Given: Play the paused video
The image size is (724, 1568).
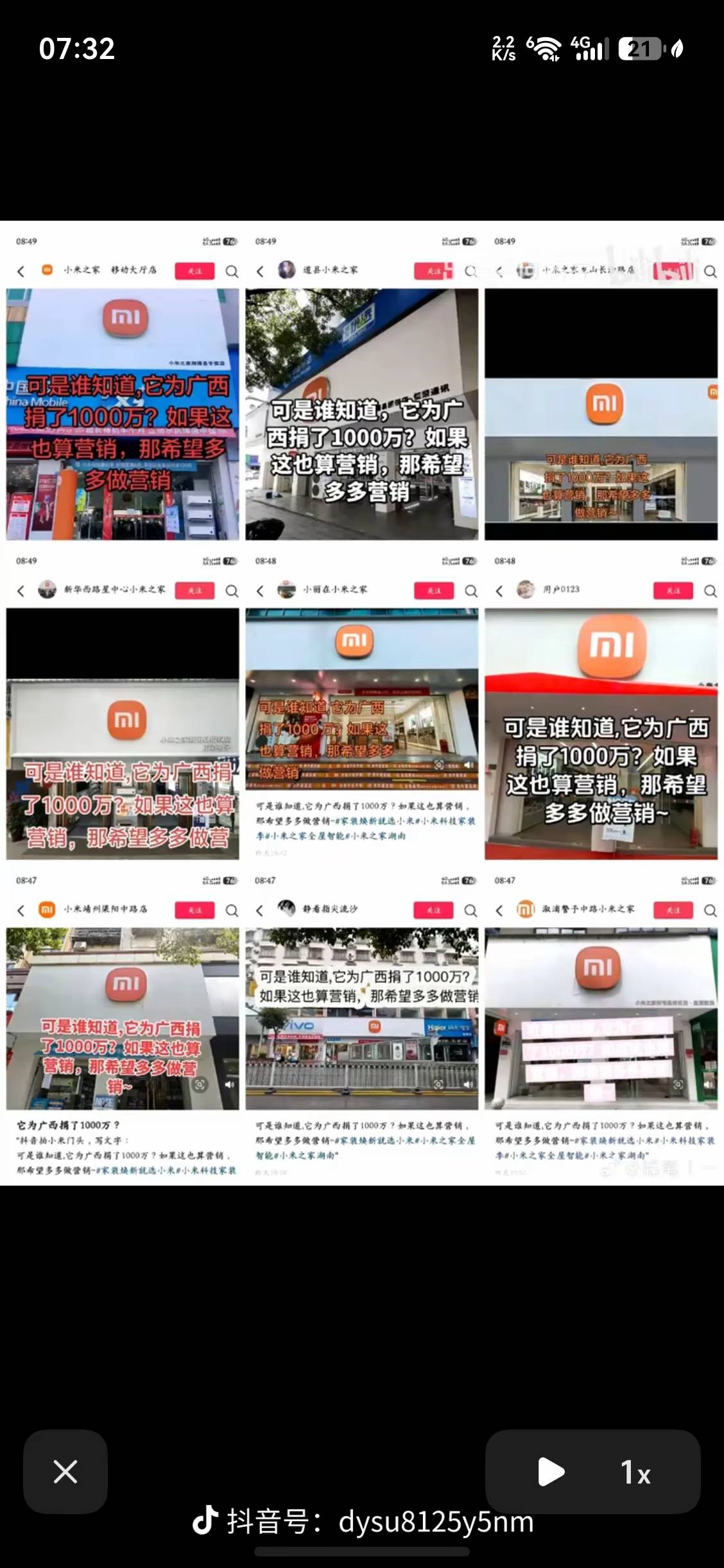Looking at the screenshot, I should point(551,1472).
